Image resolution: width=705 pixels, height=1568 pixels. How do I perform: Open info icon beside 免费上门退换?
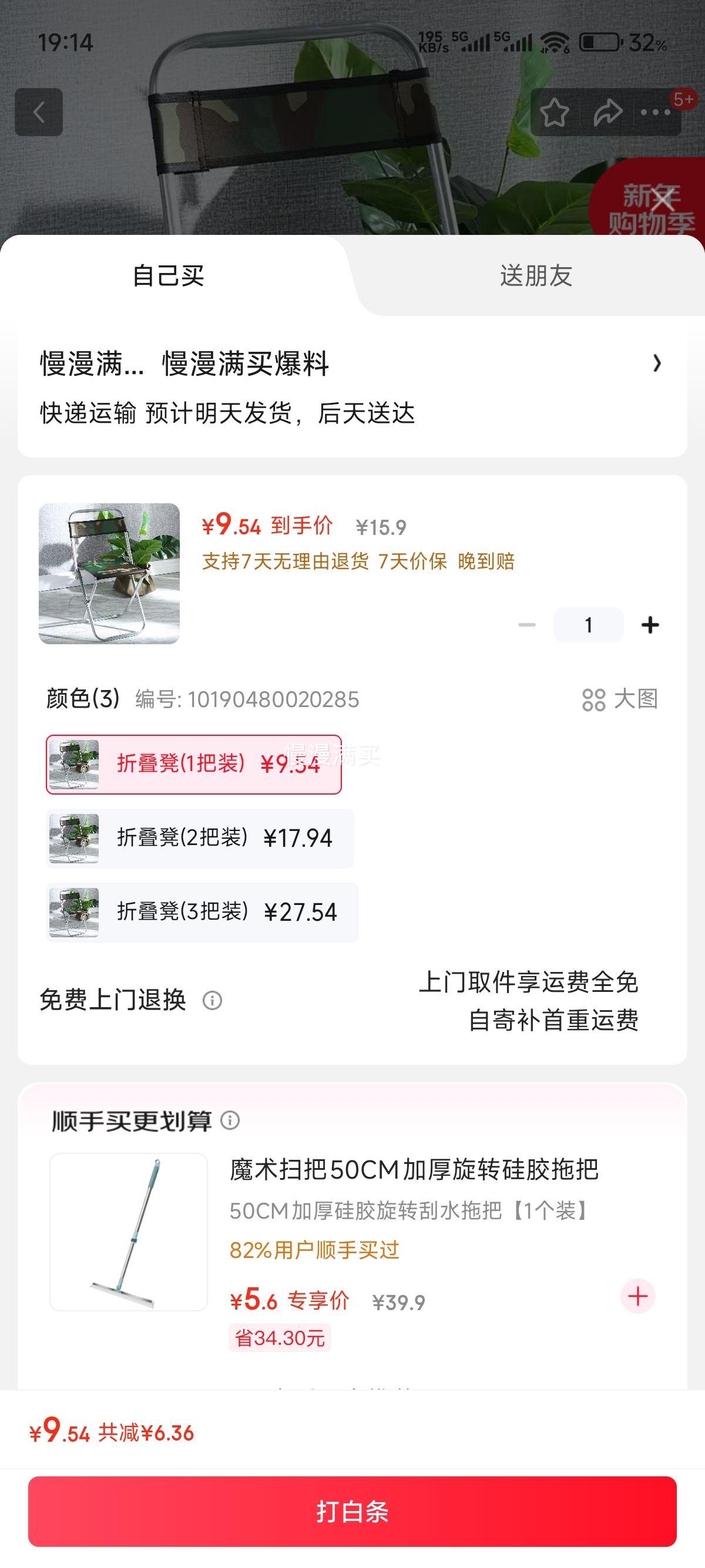[x=212, y=1000]
